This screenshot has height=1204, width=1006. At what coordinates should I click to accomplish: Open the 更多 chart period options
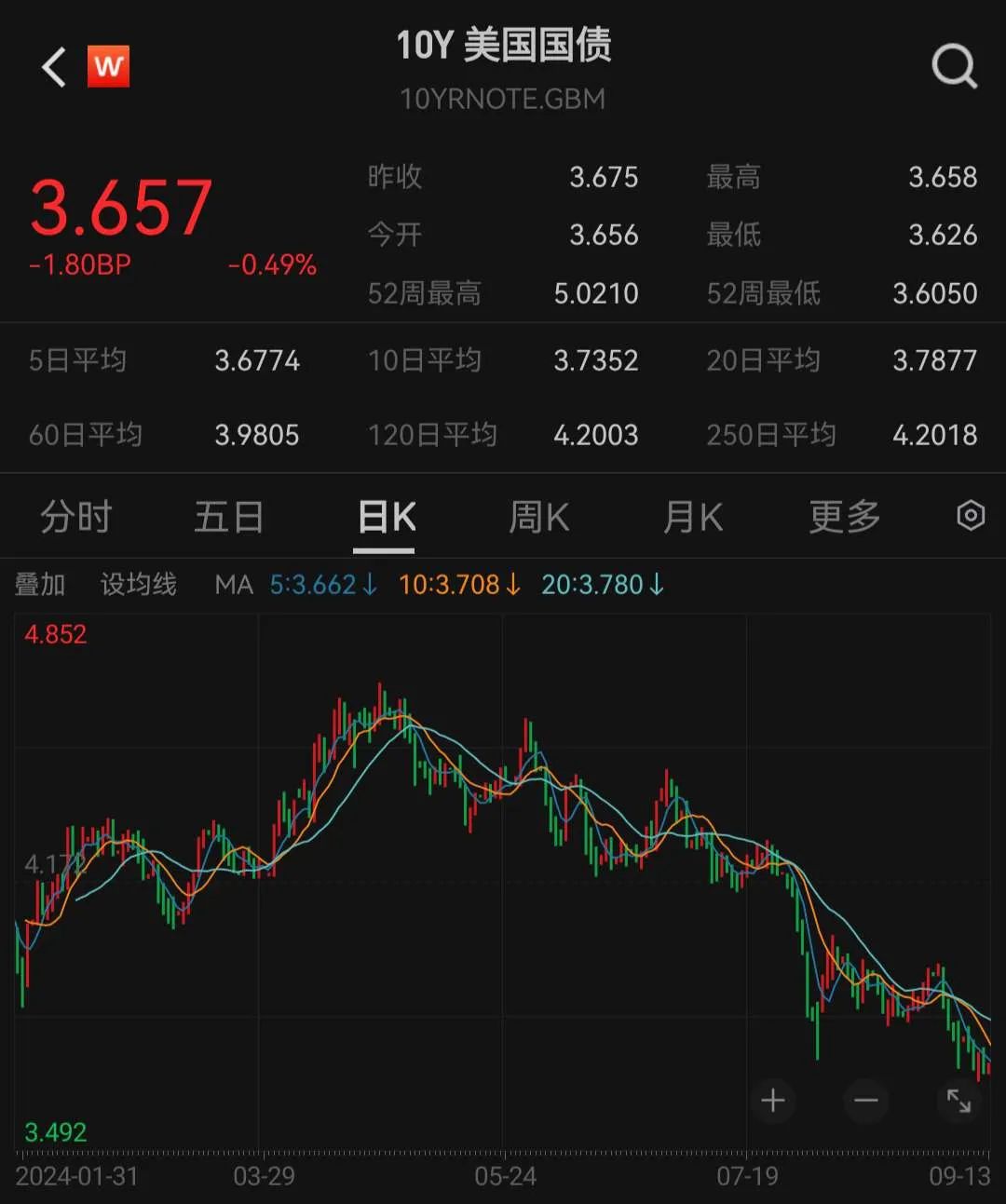click(845, 516)
